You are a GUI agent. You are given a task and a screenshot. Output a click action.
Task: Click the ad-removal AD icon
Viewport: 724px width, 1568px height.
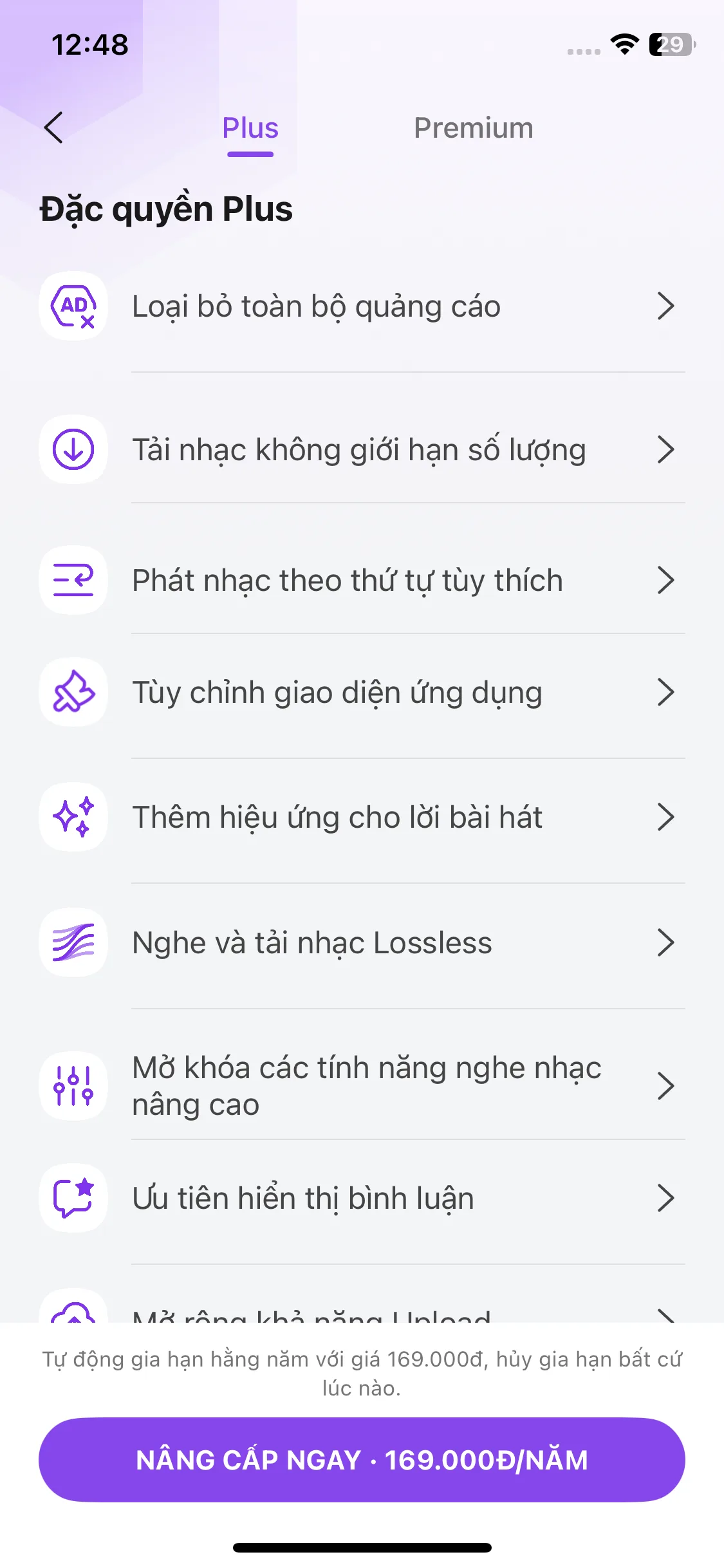[73, 307]
